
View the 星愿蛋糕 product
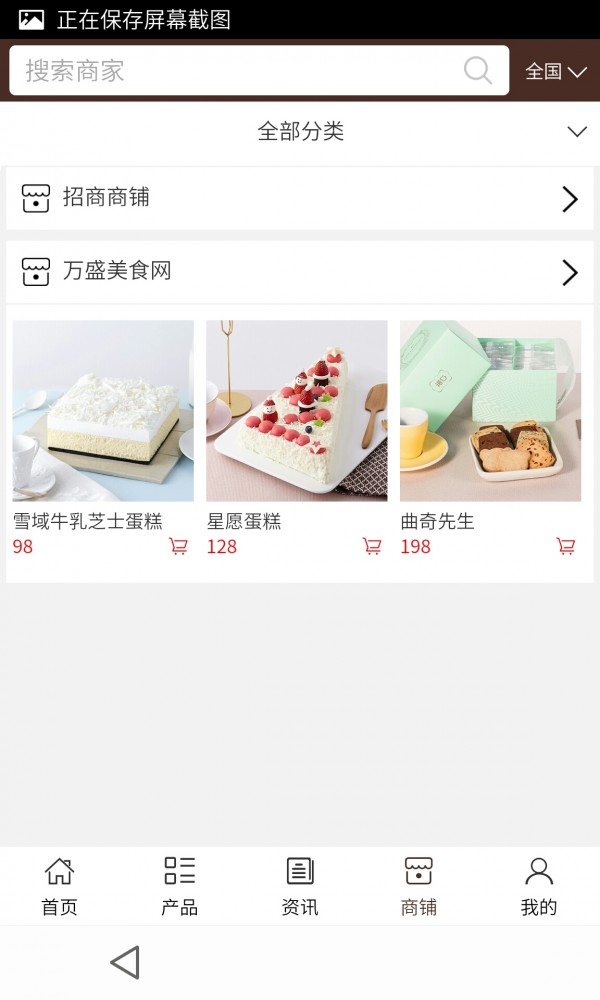click(x=297, y=411)
